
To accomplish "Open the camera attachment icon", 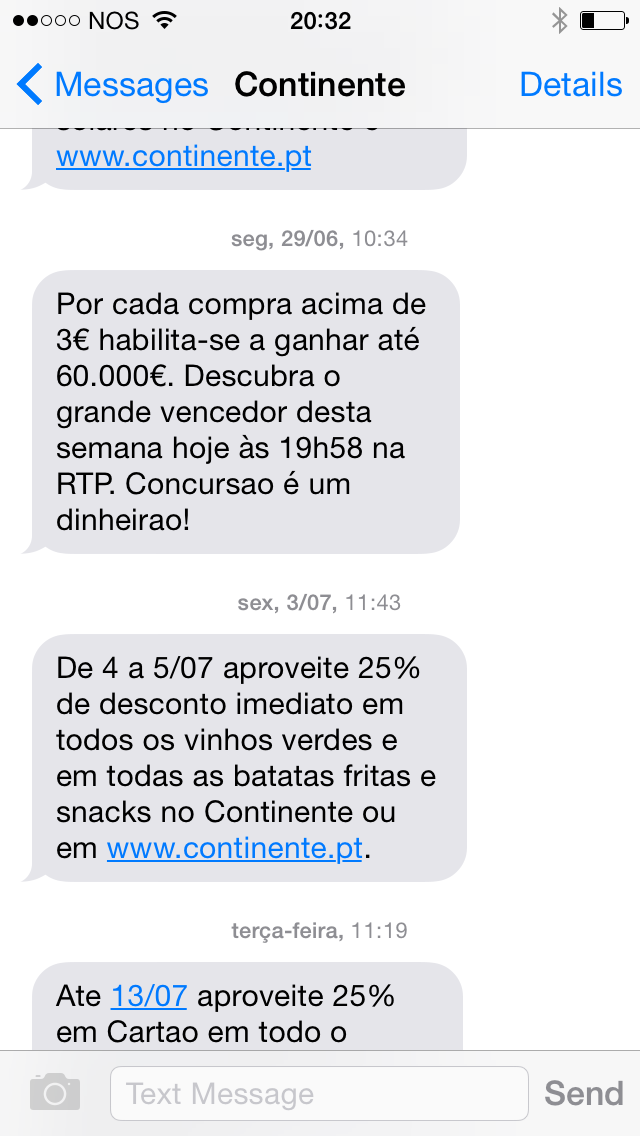I will point(55,1093).
